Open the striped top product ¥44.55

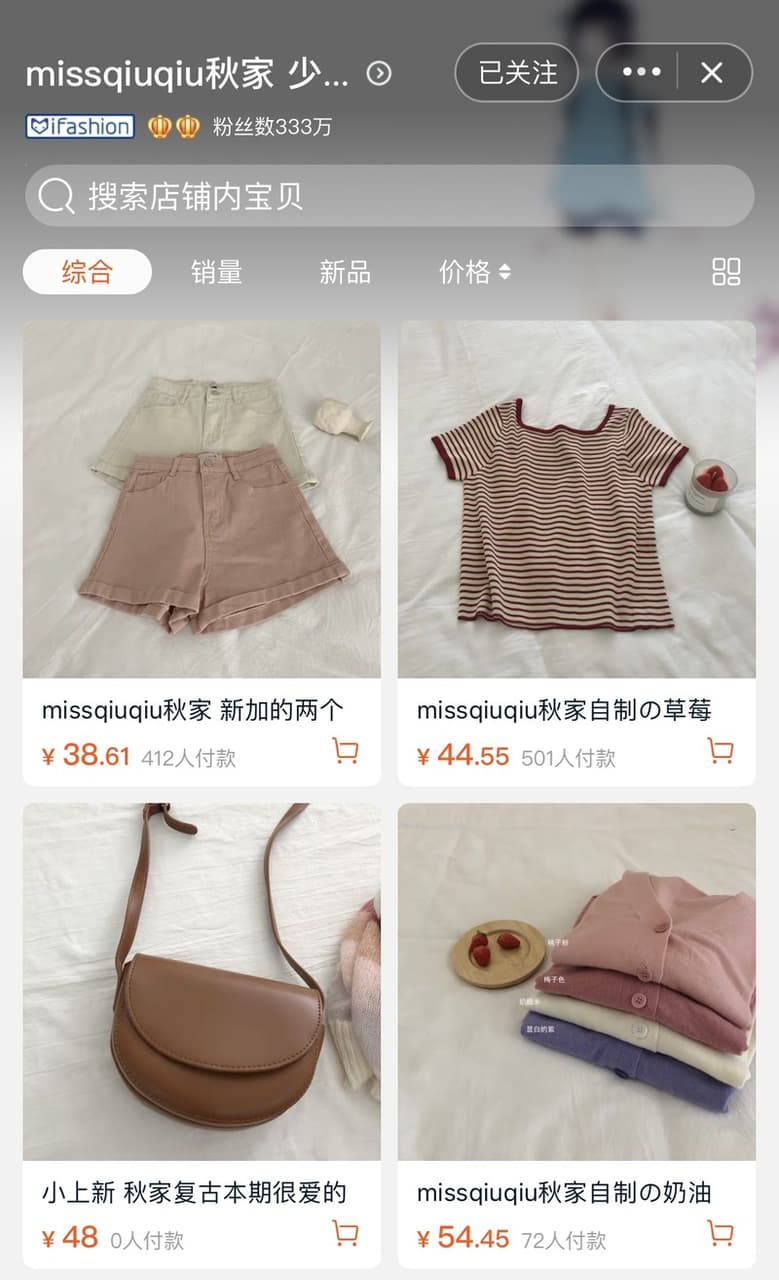pyautogui.click(x=577, y=553)
